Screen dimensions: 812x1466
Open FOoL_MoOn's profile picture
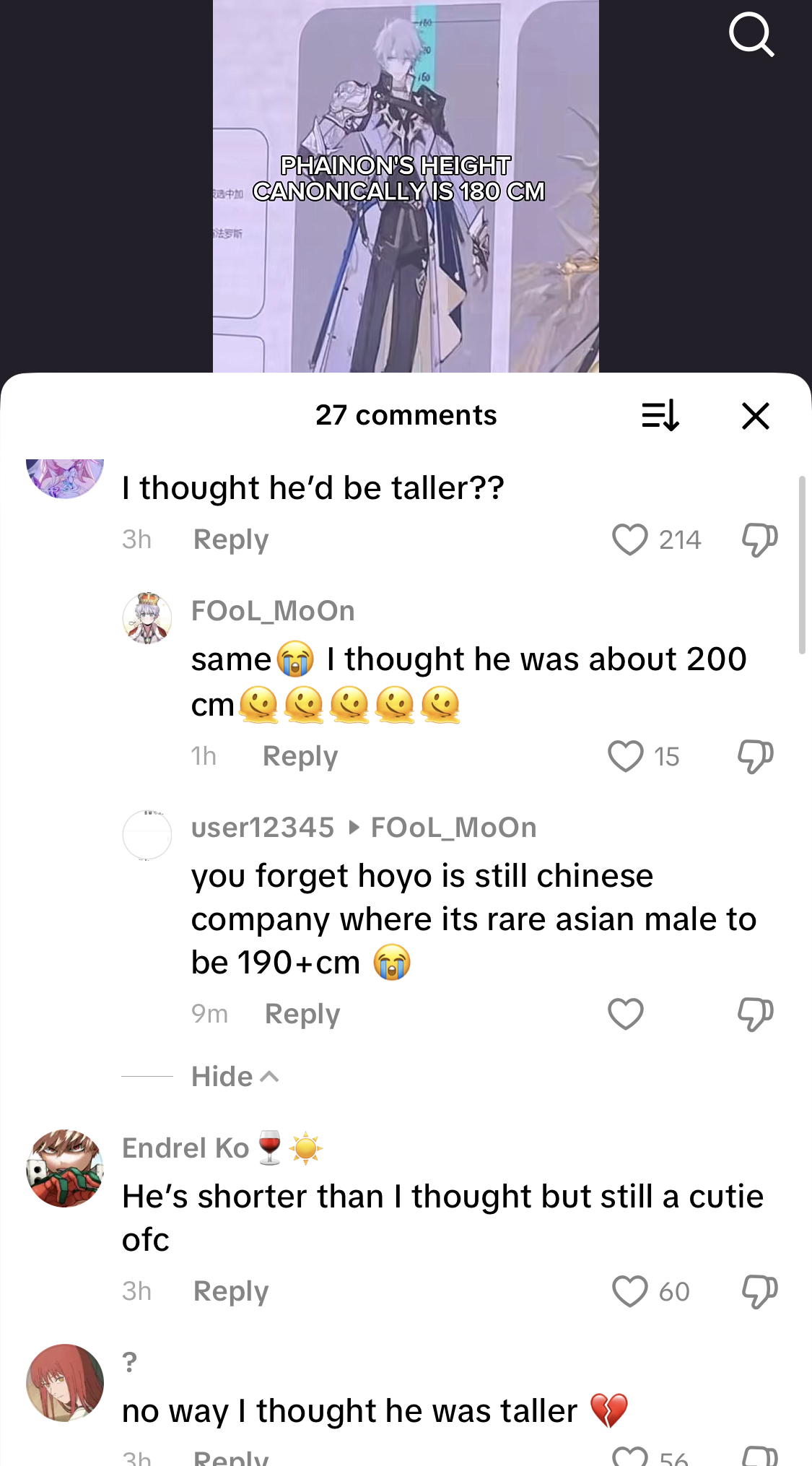pos(147,618)
